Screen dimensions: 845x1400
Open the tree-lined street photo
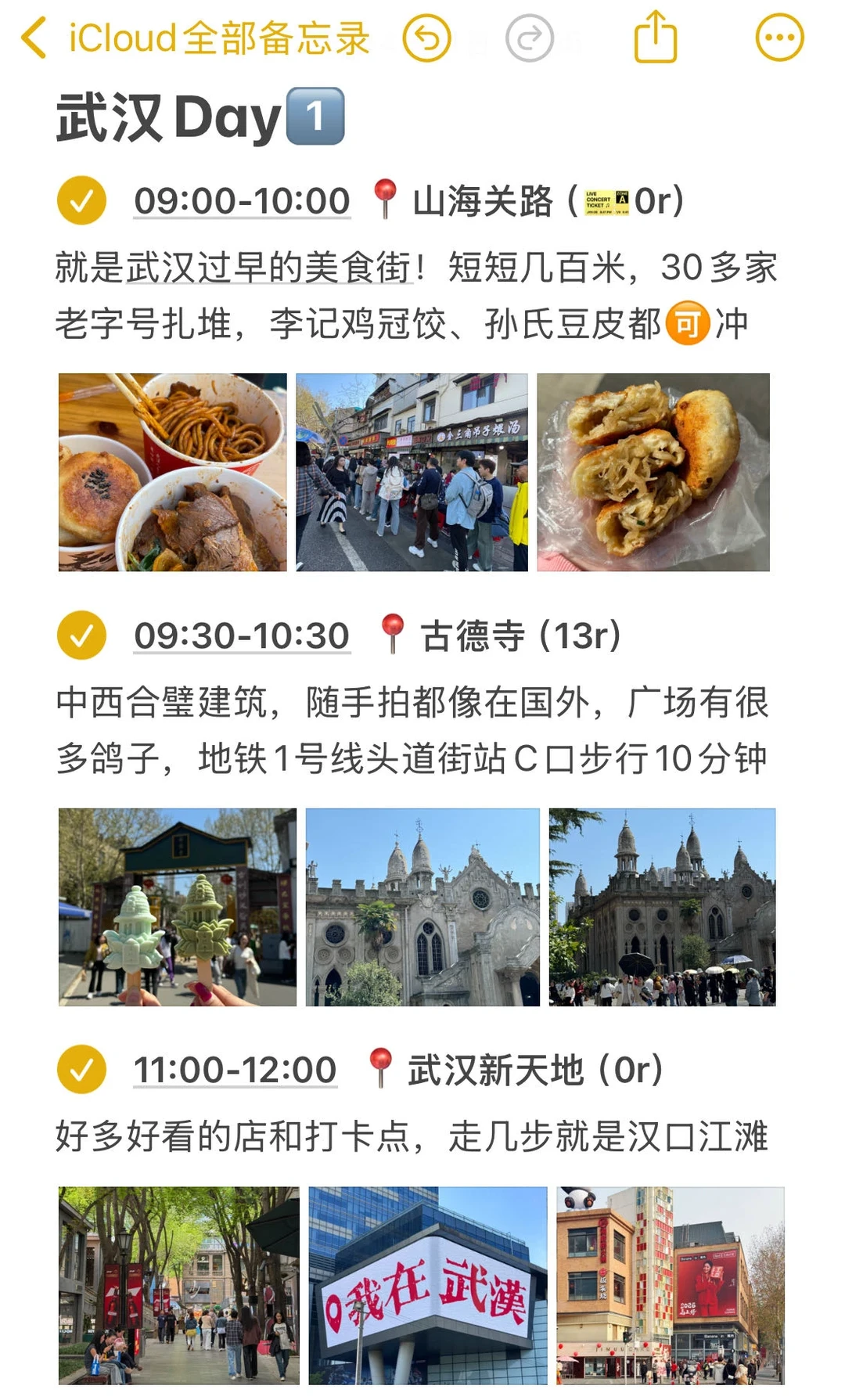coord(179,1286)
